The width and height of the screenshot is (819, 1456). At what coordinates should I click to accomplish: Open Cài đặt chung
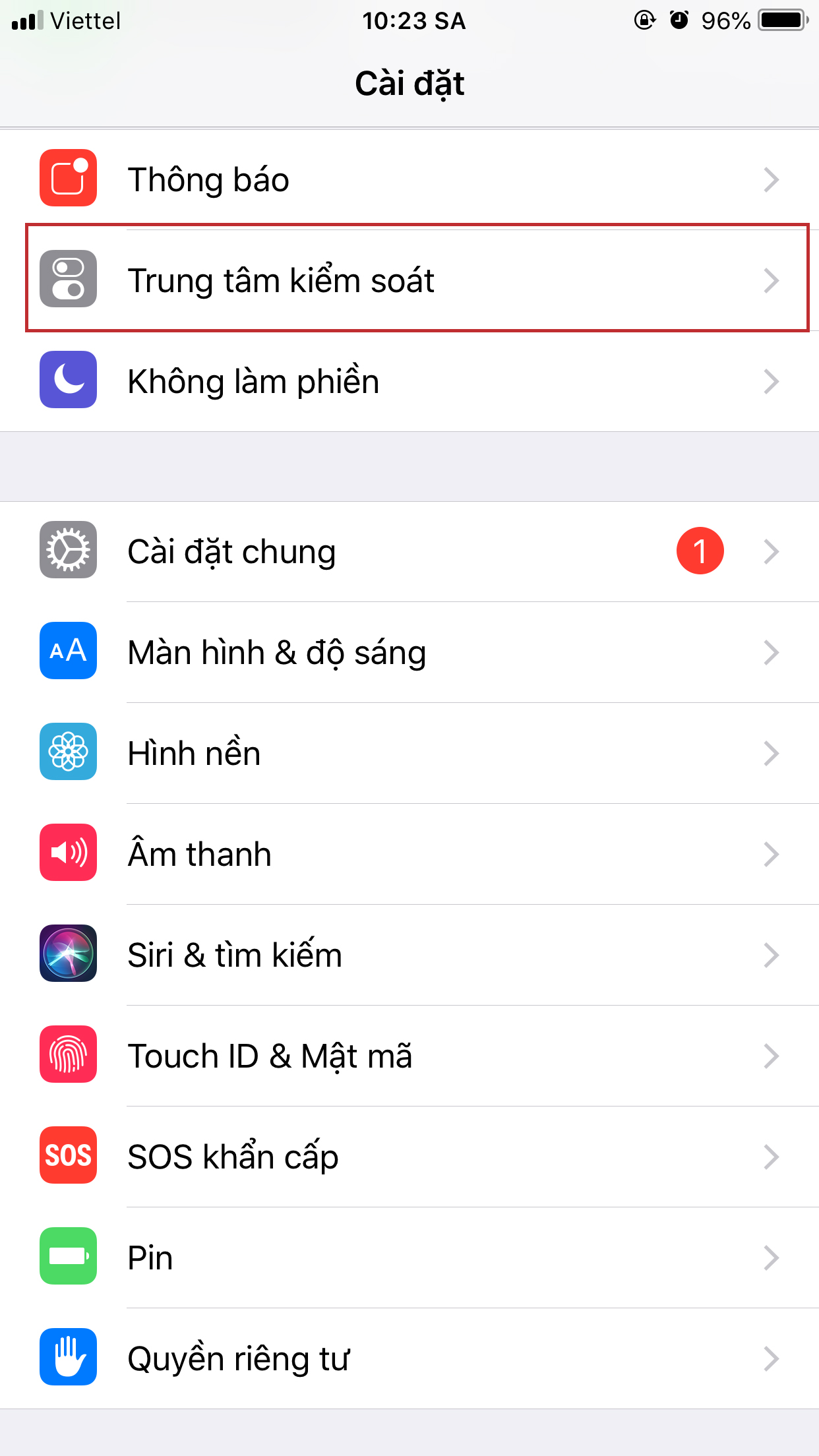tap(409, 551)
